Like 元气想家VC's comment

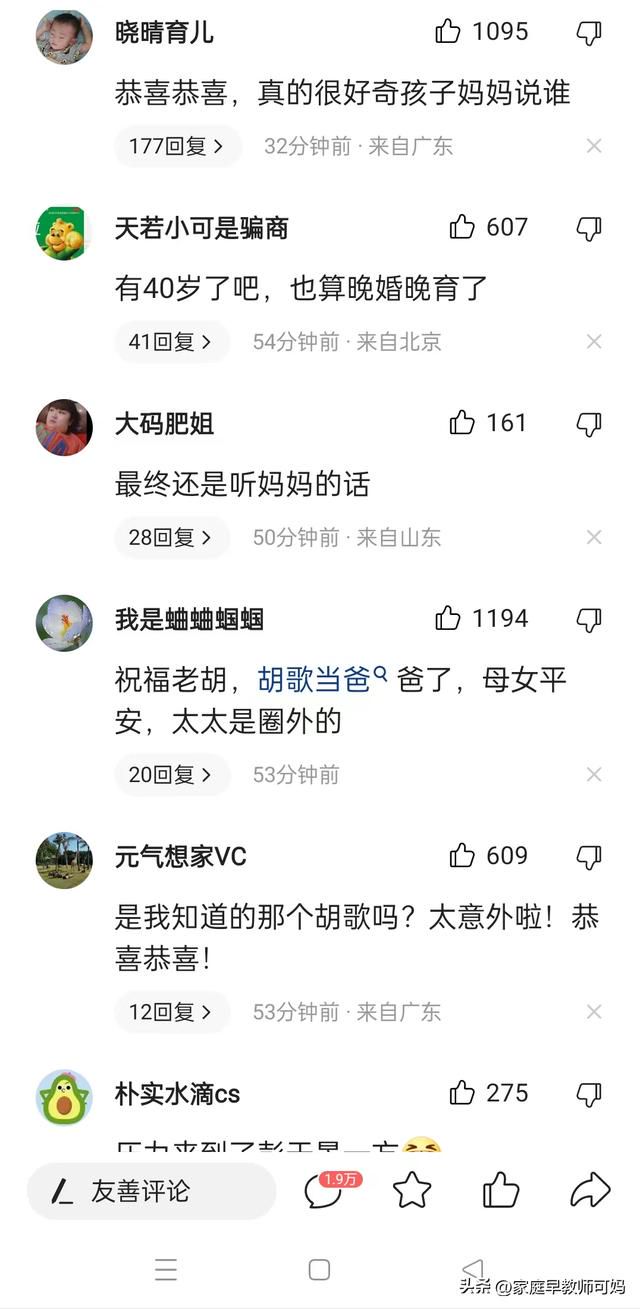[462, 856]
